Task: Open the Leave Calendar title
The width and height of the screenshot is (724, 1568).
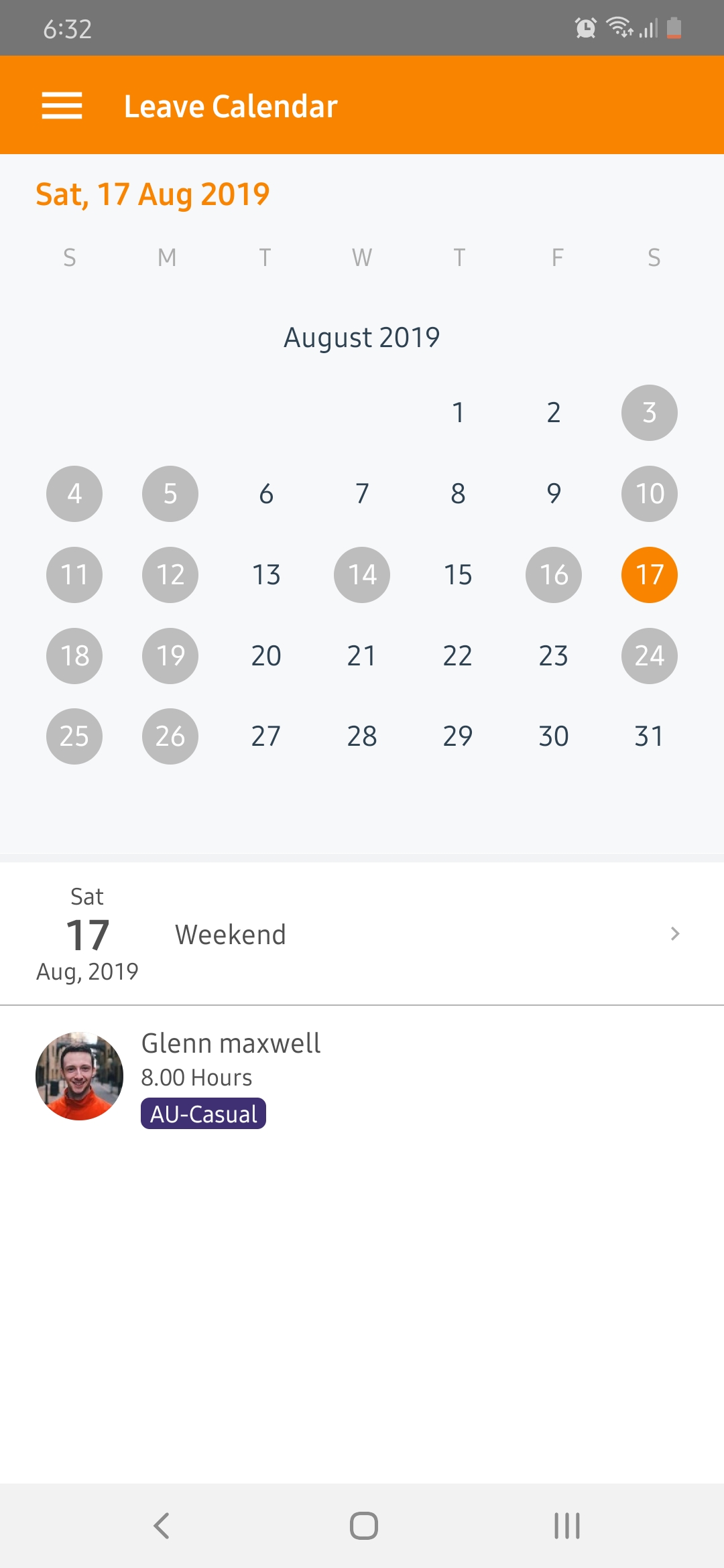Action: coord(231,105)
